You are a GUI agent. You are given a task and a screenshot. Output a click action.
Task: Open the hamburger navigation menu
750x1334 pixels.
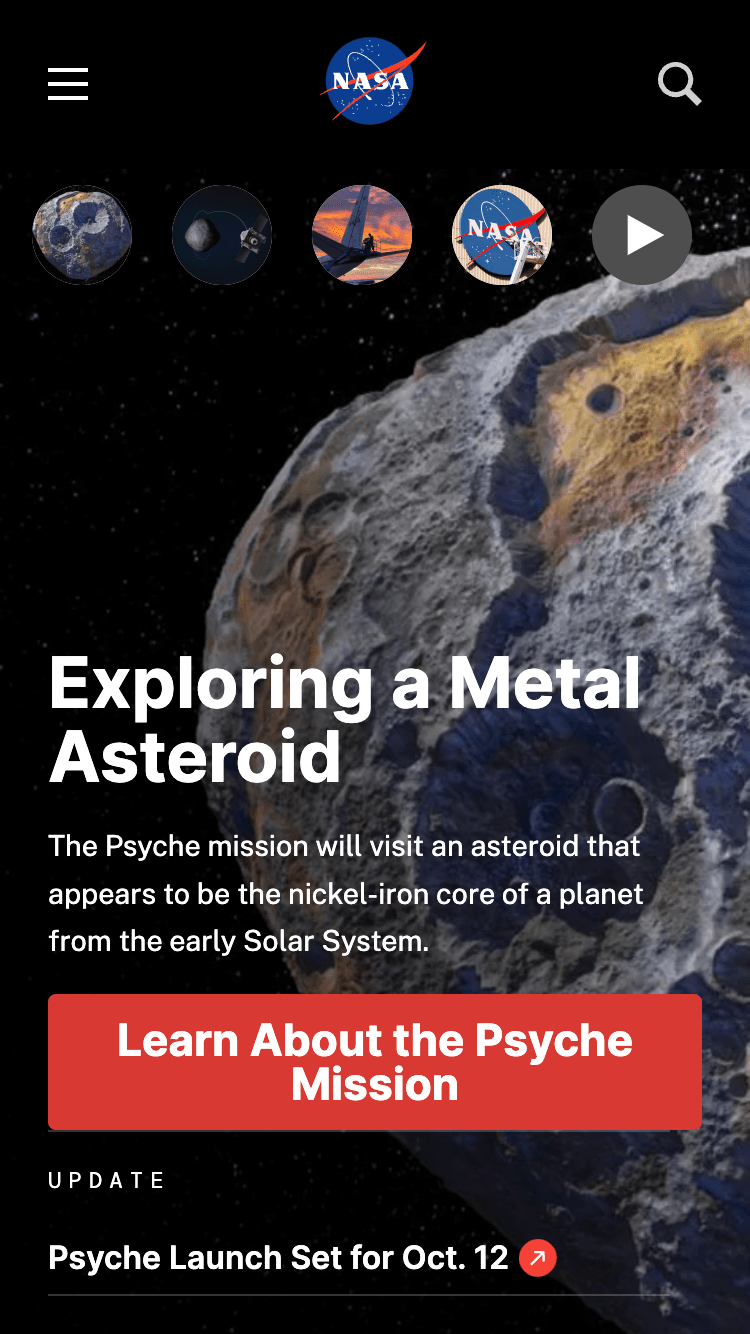coord(68,84)
